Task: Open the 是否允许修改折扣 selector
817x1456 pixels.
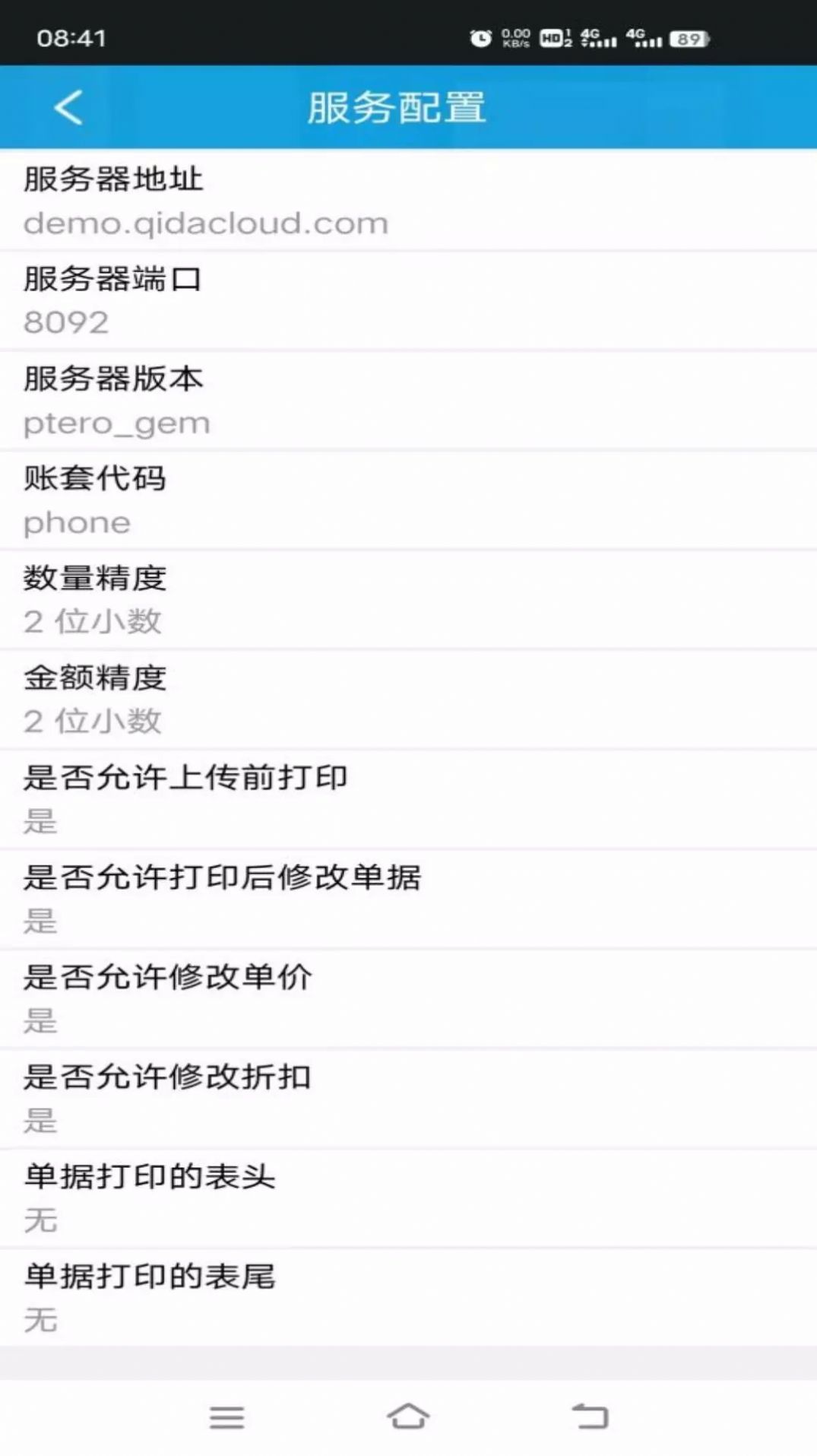Action: pyautogui.click(x=408, y=1099)
